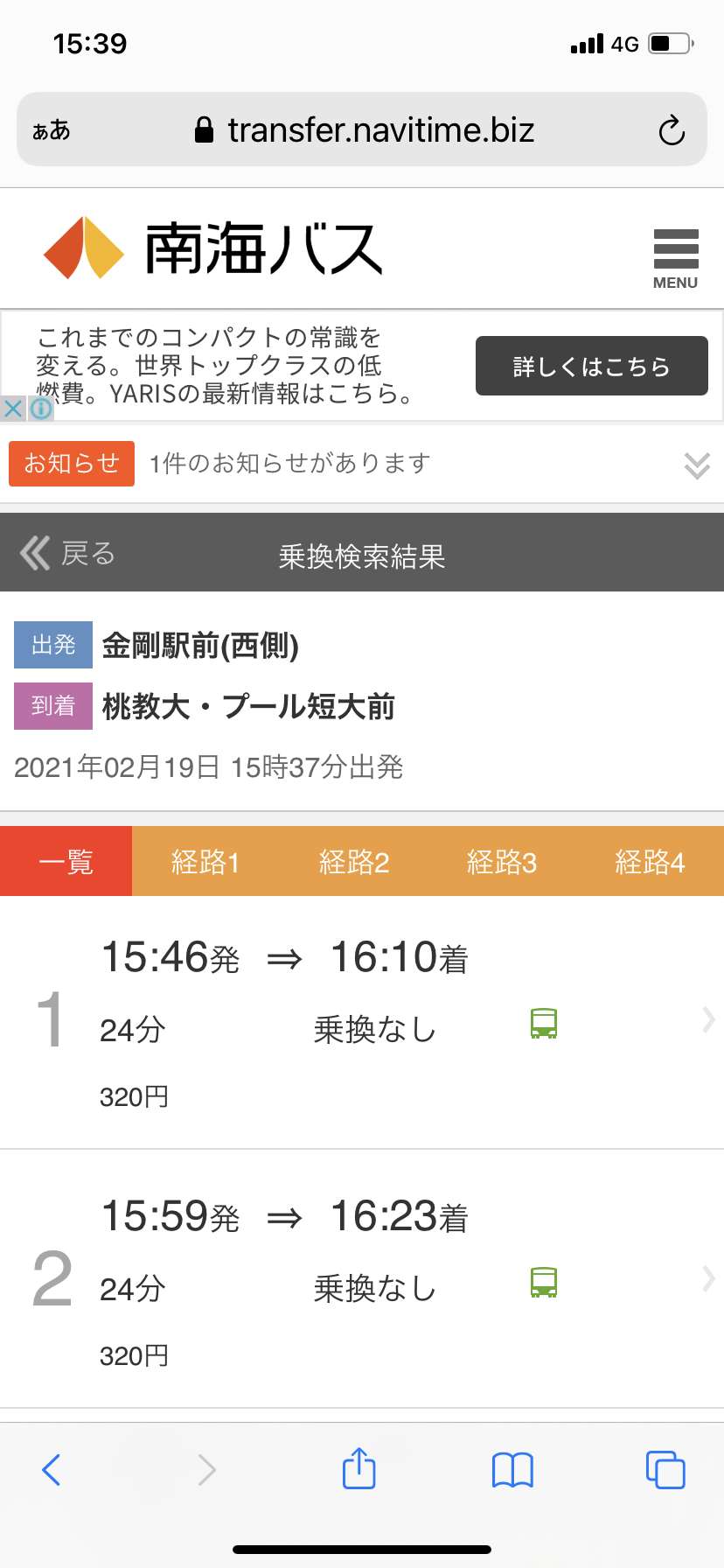Reload the page in Safari
This screenshot has width=724, height=1568.
click(672, 130)
